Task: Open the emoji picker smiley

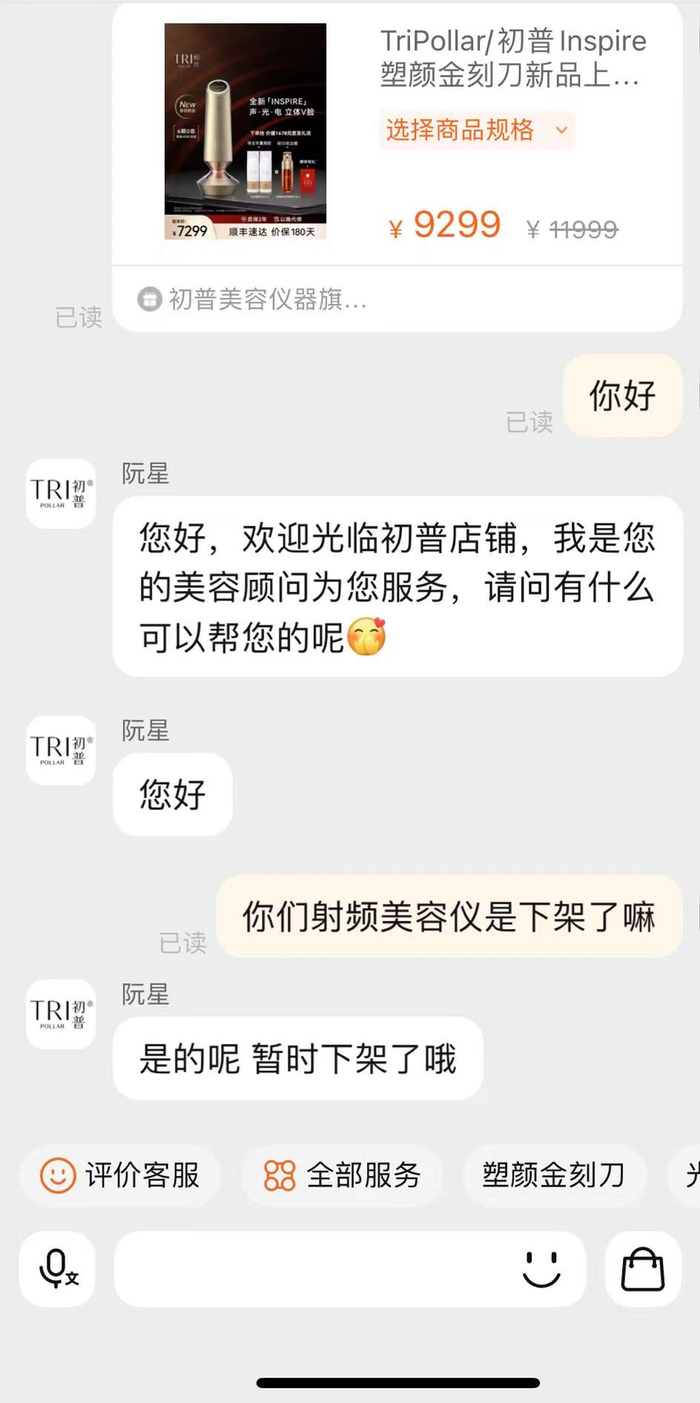Action: click(541, 1269)
